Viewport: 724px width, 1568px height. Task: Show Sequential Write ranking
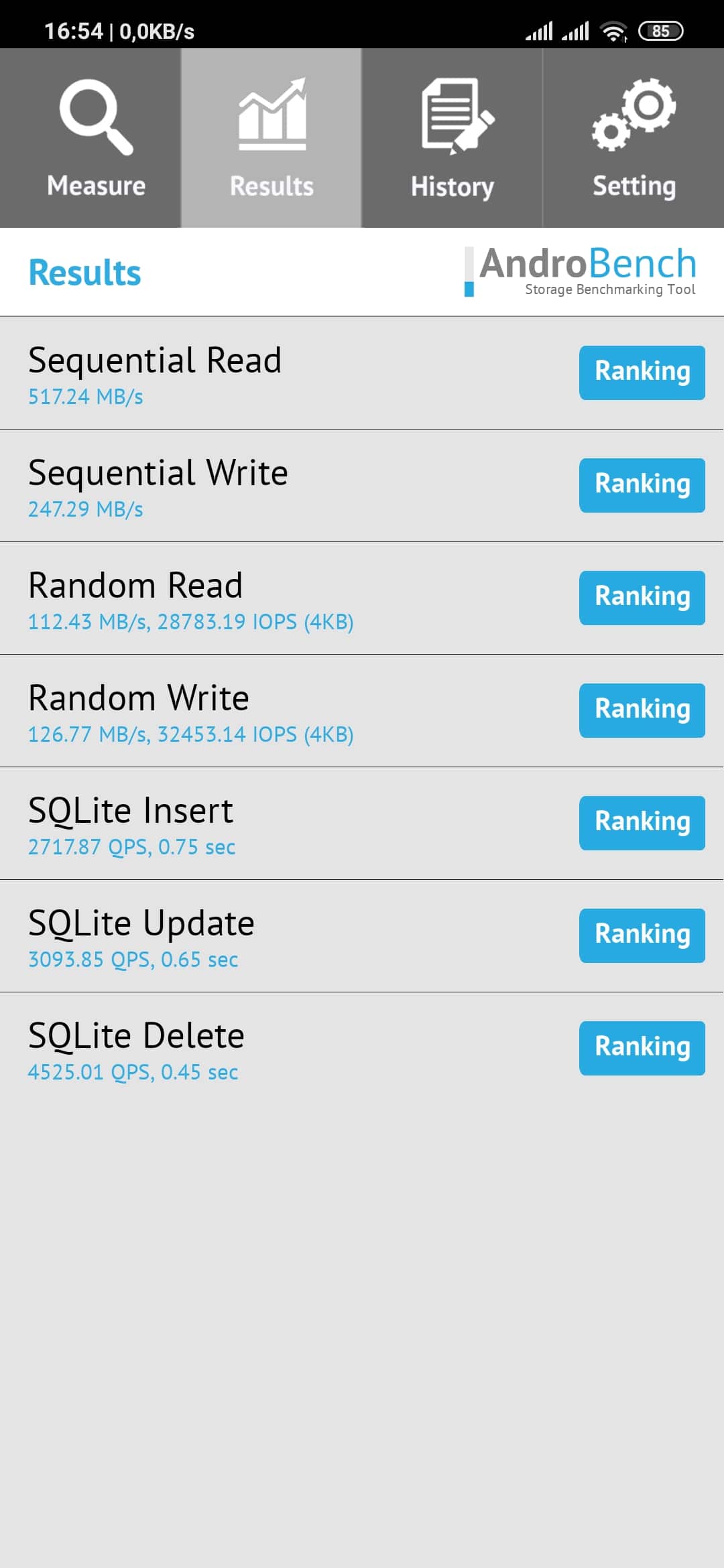coord(642,485)
